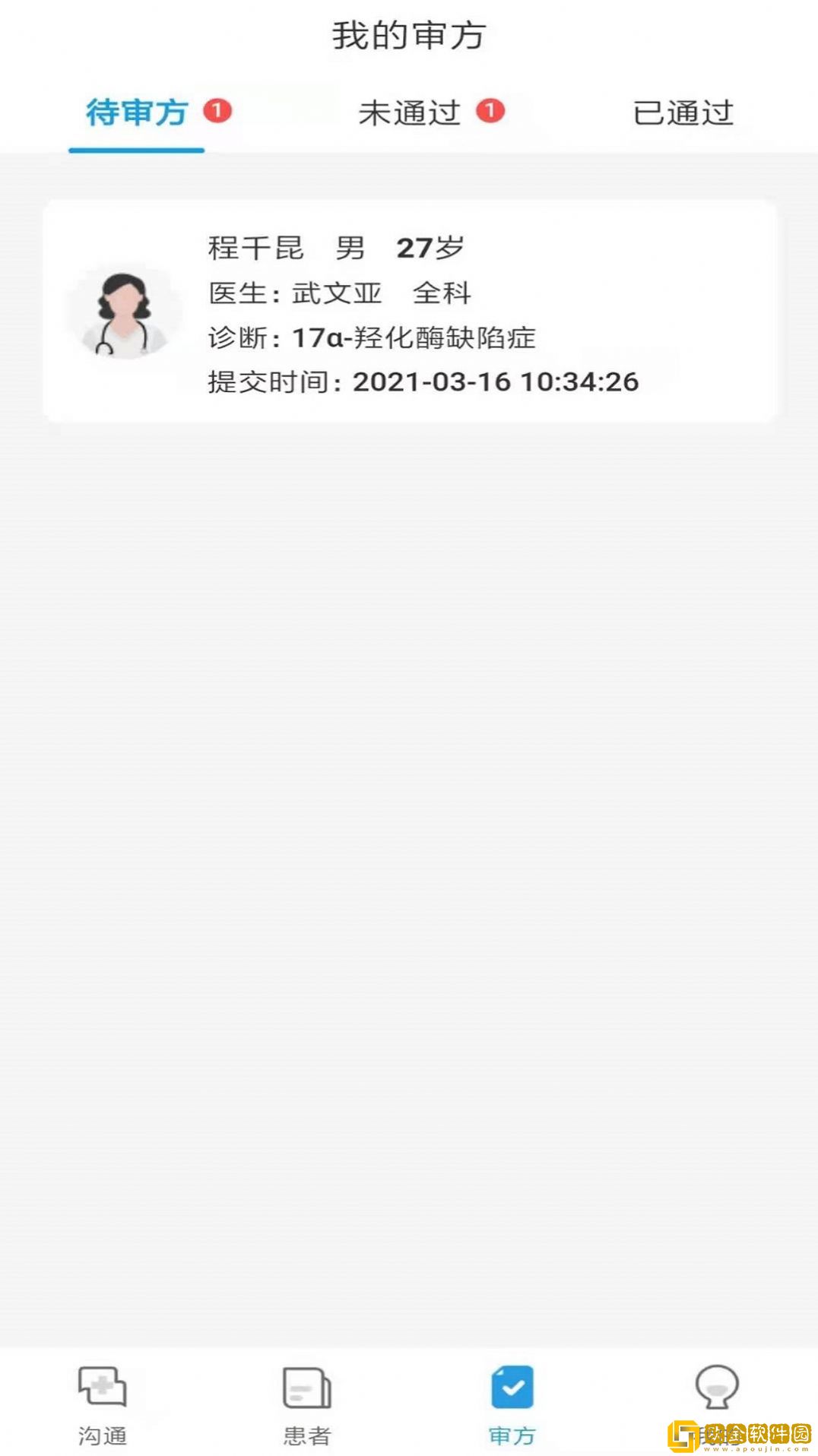Click the patient age 27岁
The height and width of the screenshot is (1456, 818).
tap(432, 248)
